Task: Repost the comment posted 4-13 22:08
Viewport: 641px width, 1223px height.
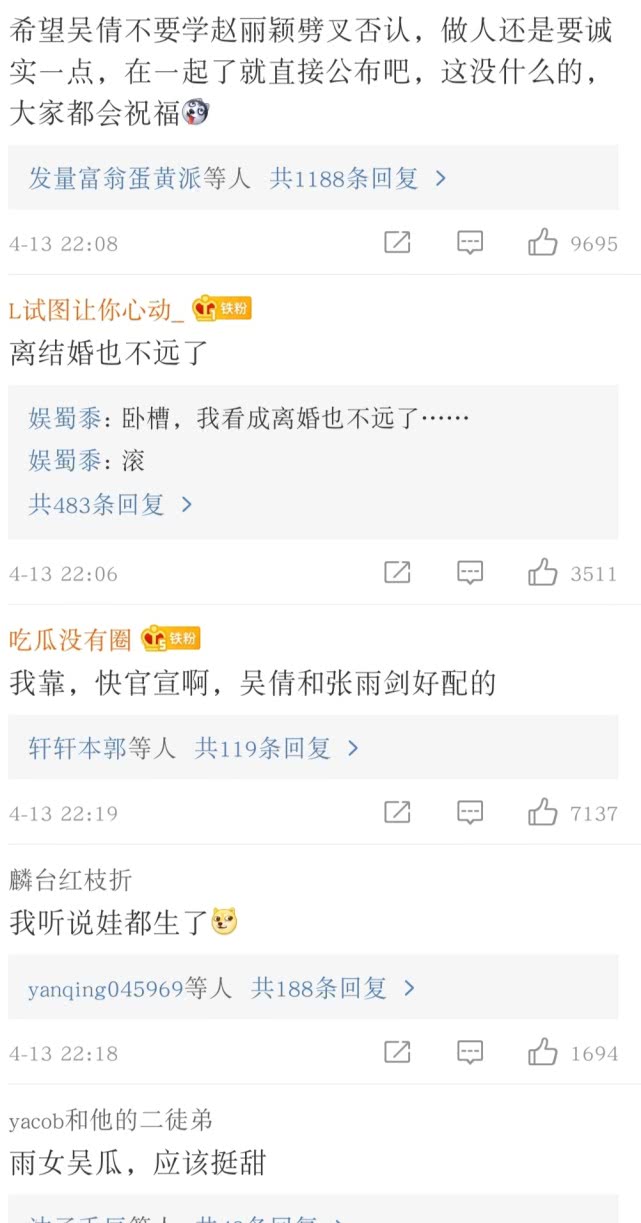Action: point(397,243)
